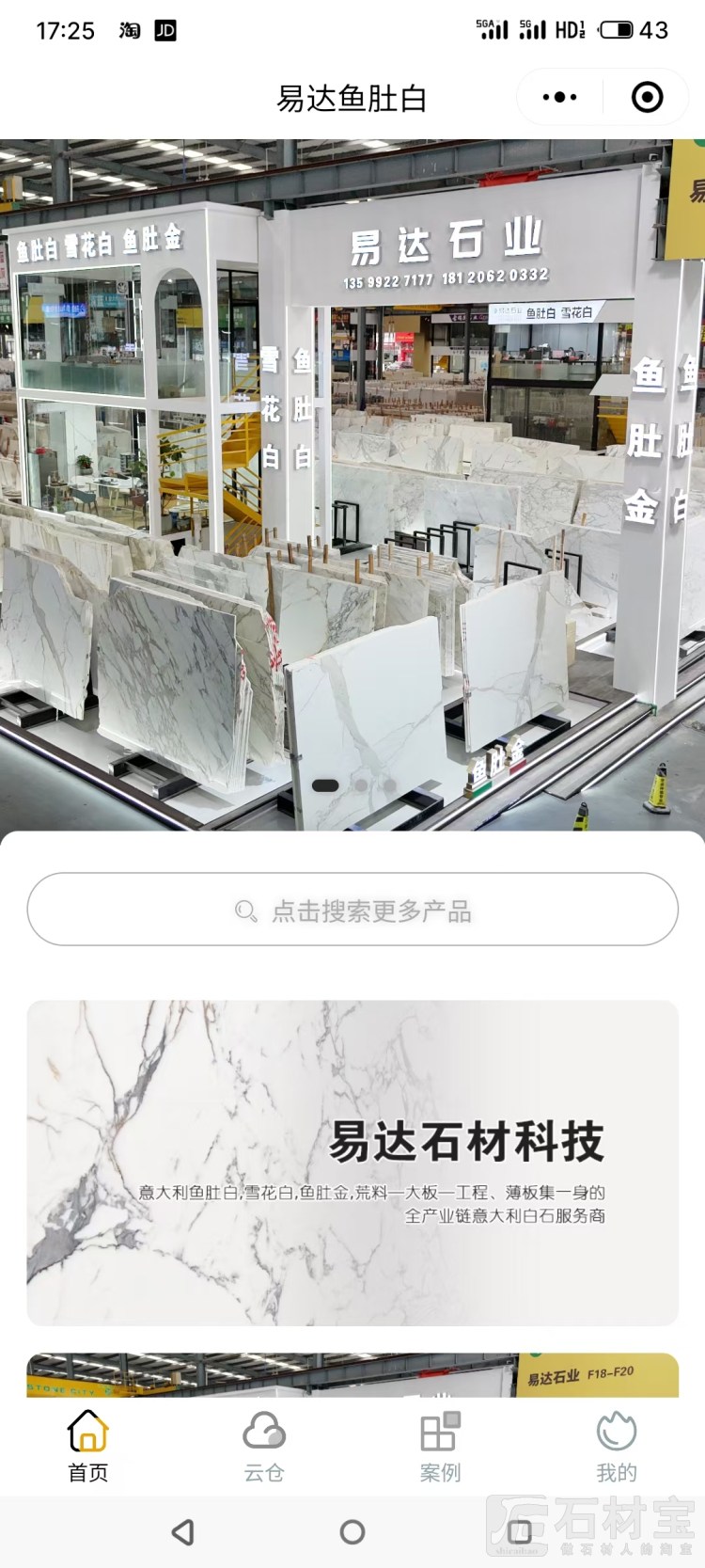The height and width of the screenshot is (1568, 705).
Task: Switch to the 案例 tab
Action: point(440,1447)
